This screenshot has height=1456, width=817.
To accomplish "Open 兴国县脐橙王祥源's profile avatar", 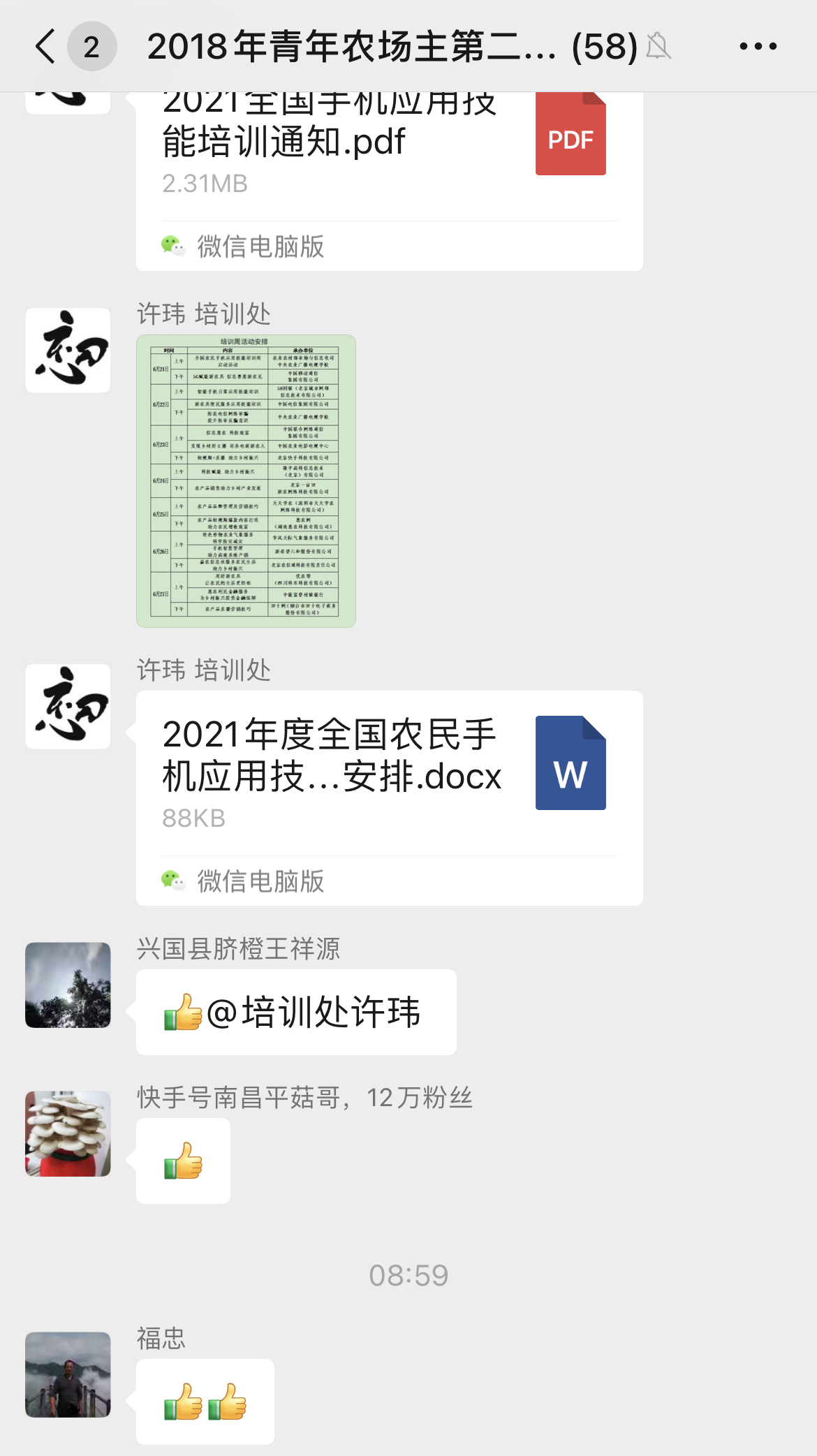I will coord(68,985).
